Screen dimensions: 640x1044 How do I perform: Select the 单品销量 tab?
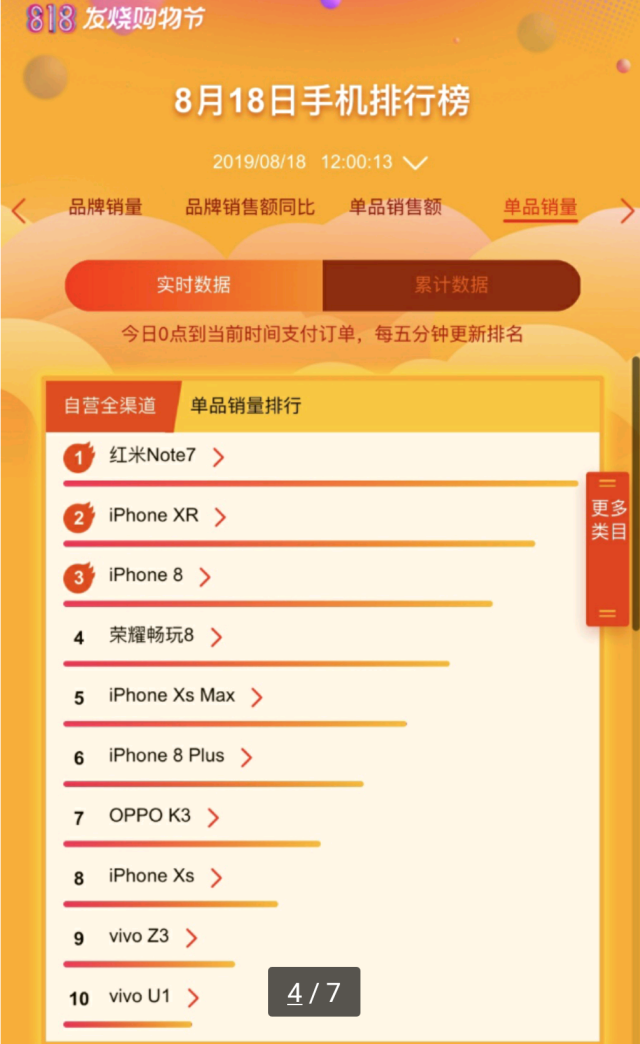(540, 208)
